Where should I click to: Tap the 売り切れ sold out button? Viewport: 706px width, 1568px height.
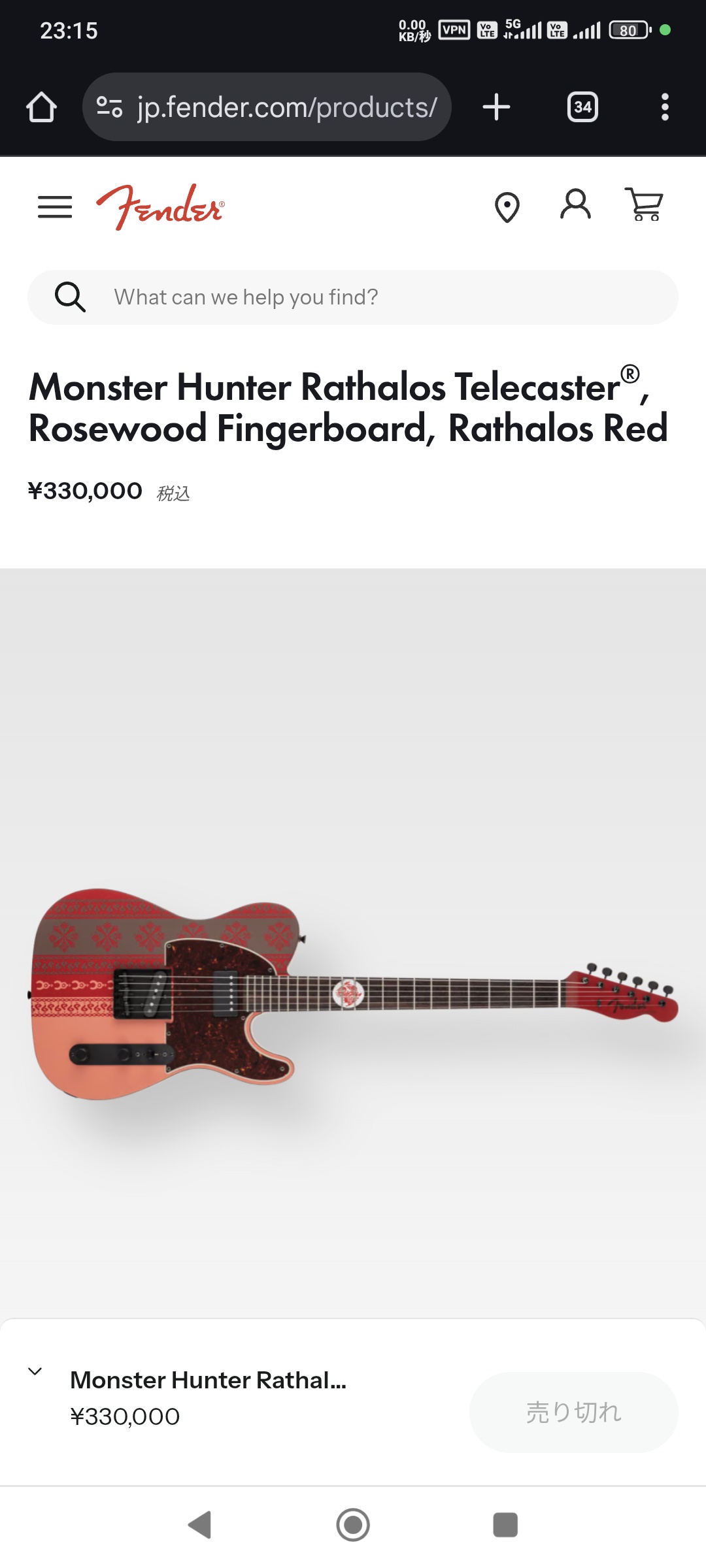click(574, 1413)
